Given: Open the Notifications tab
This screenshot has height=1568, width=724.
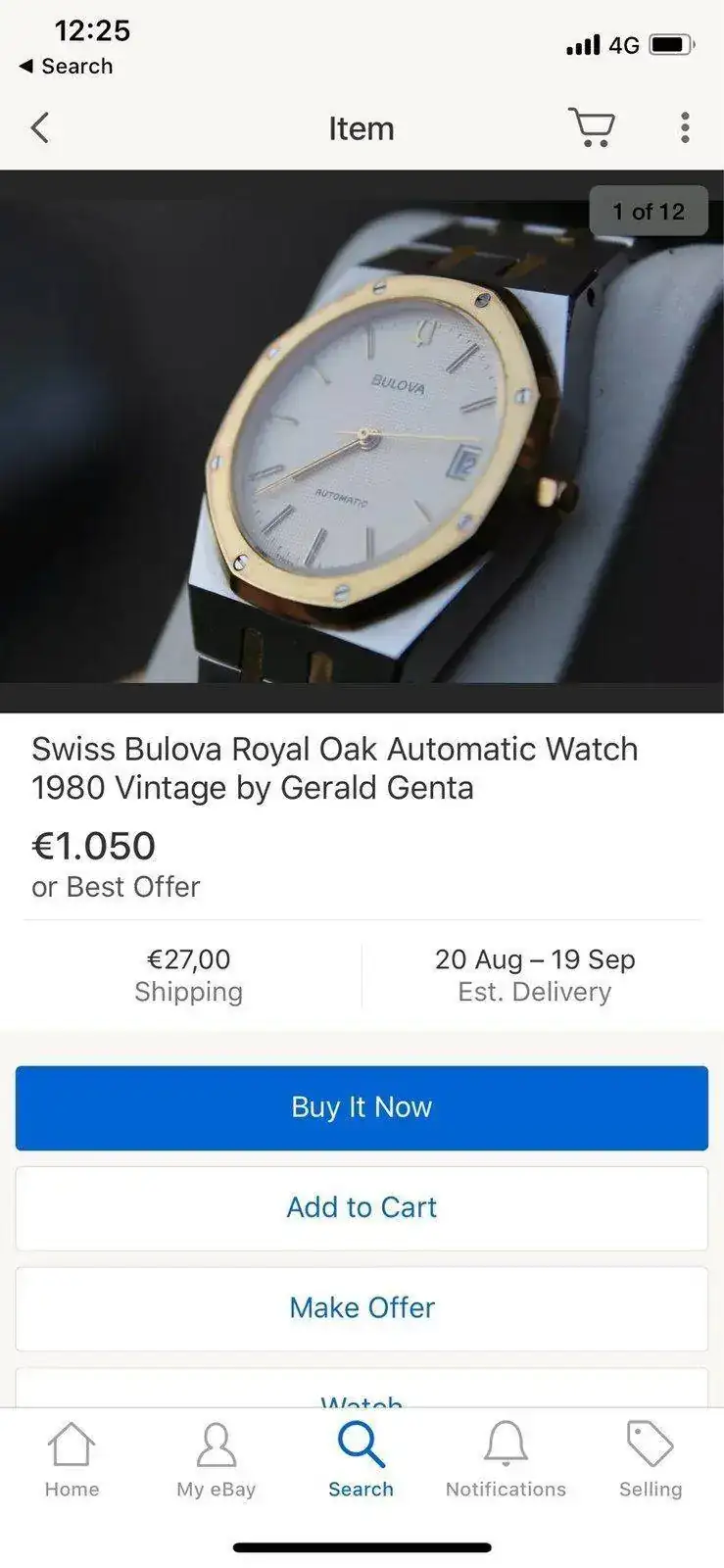Looking at the screenshot, I should point(506,1460).
